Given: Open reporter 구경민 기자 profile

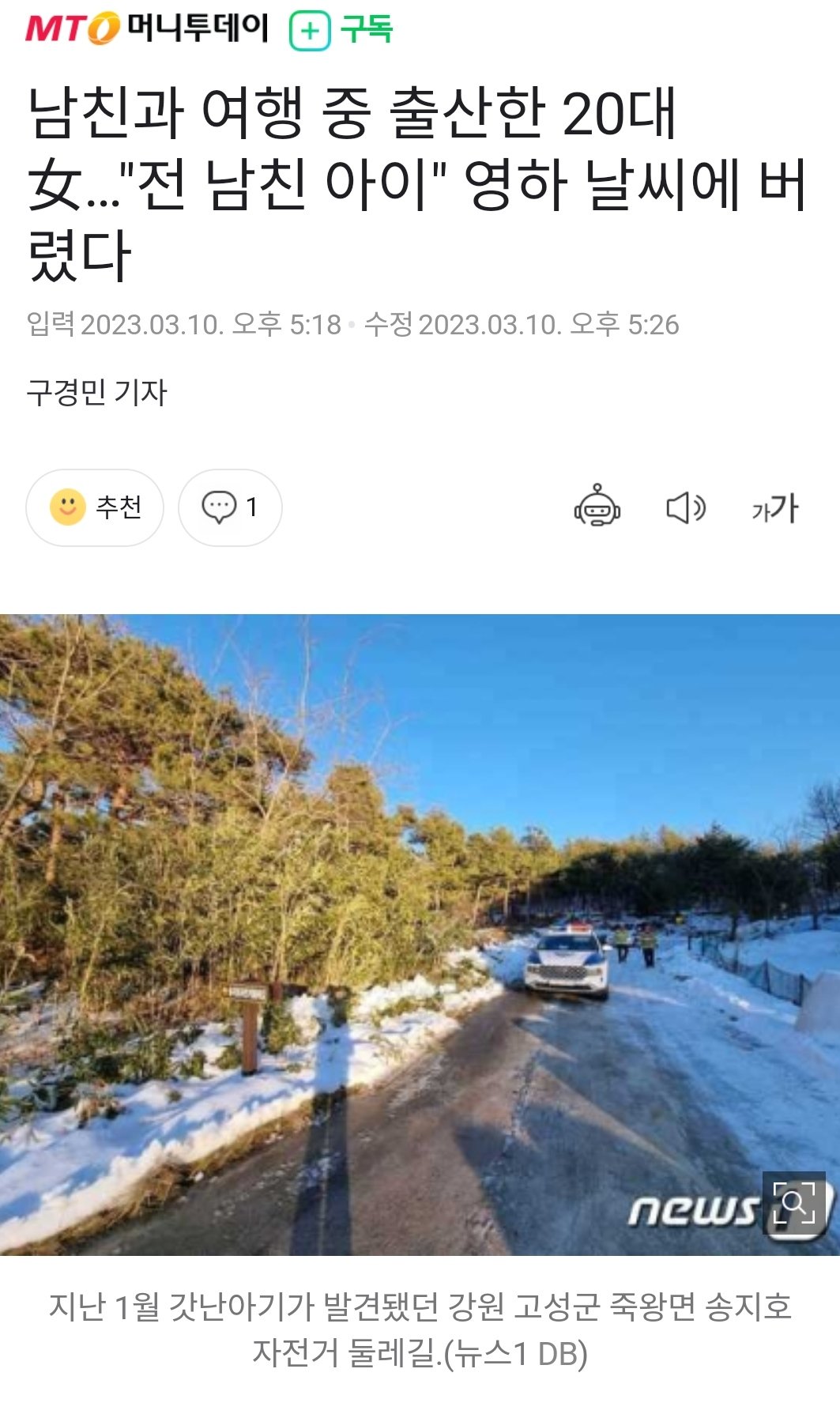Looking at the screenshot, I should click(97, 393).
